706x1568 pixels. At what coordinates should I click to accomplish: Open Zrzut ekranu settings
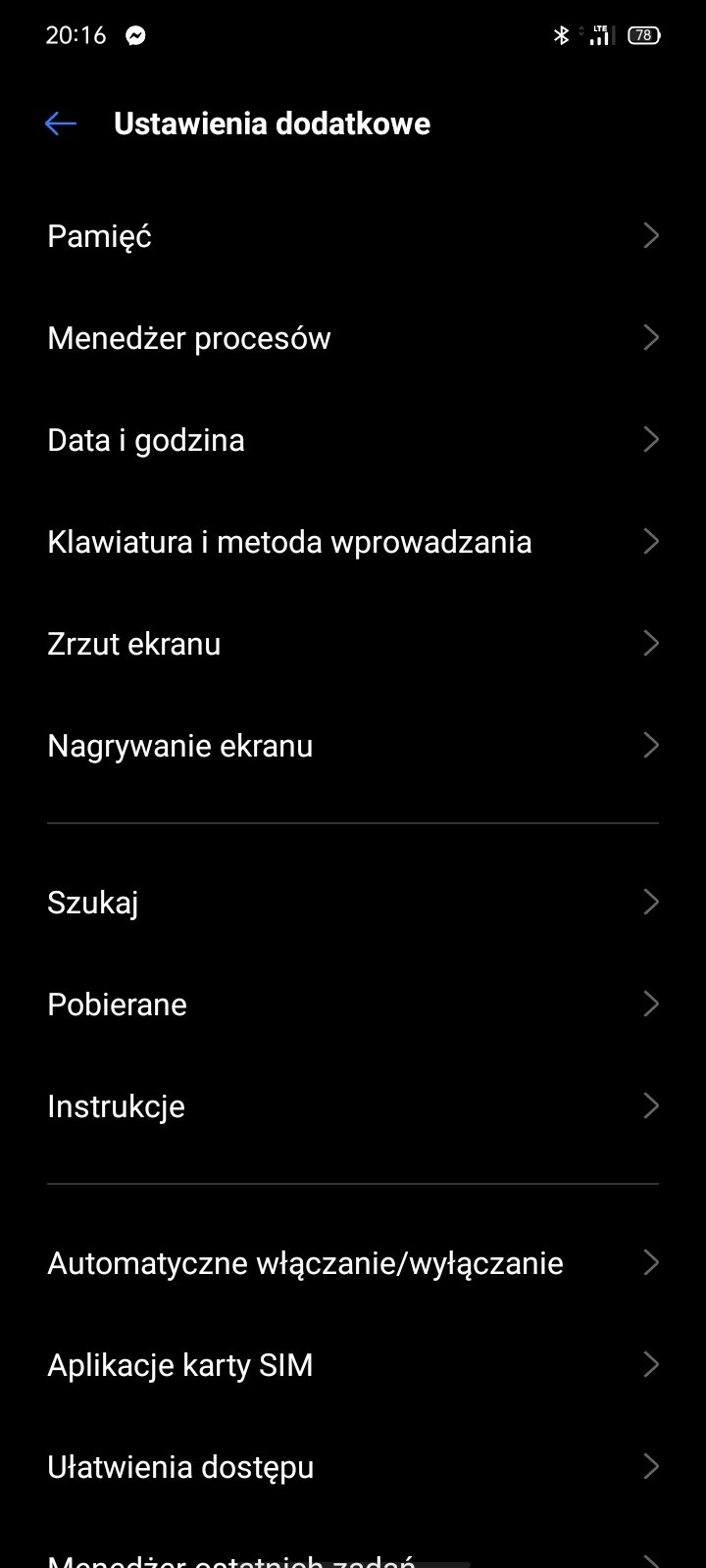(x=353, y=644)
